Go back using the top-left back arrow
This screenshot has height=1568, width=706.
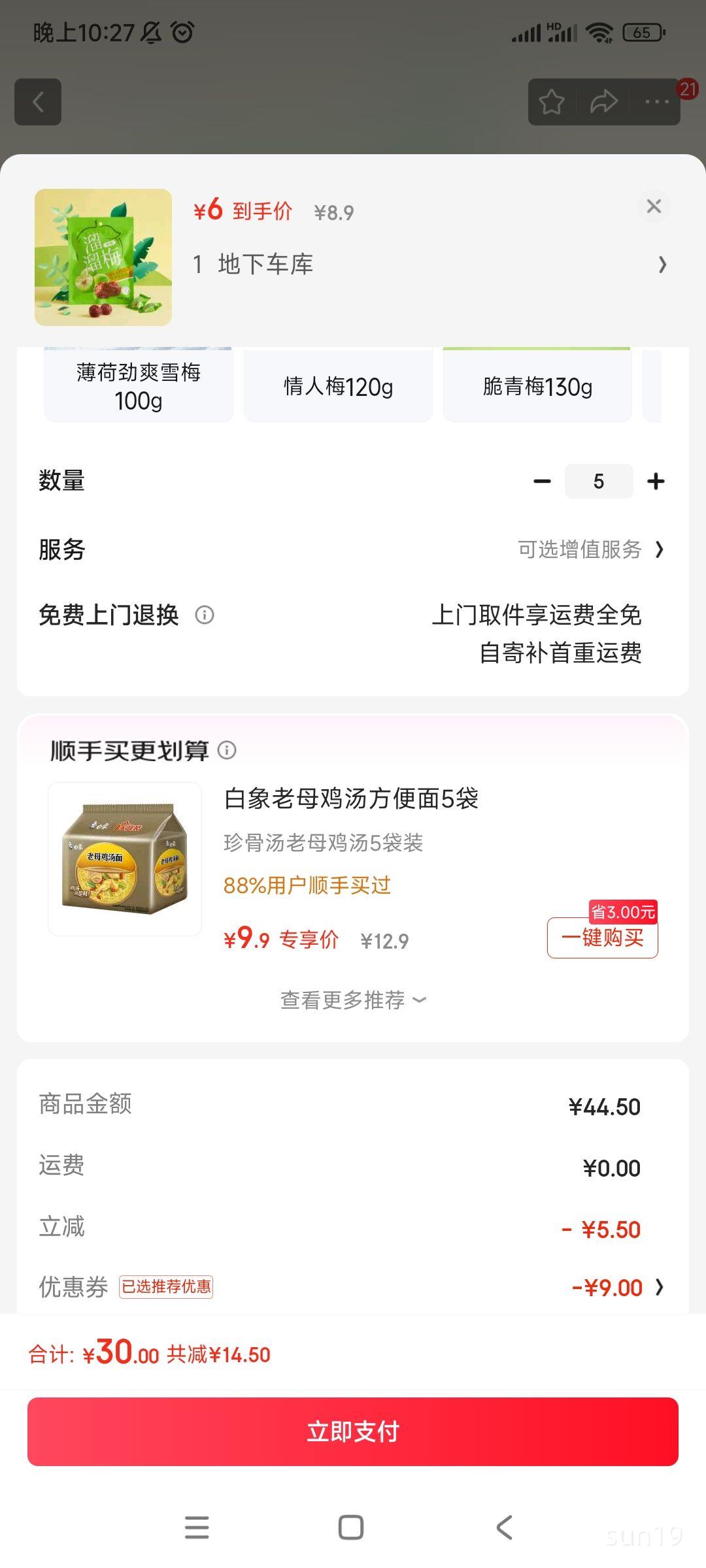coord(38,102)
